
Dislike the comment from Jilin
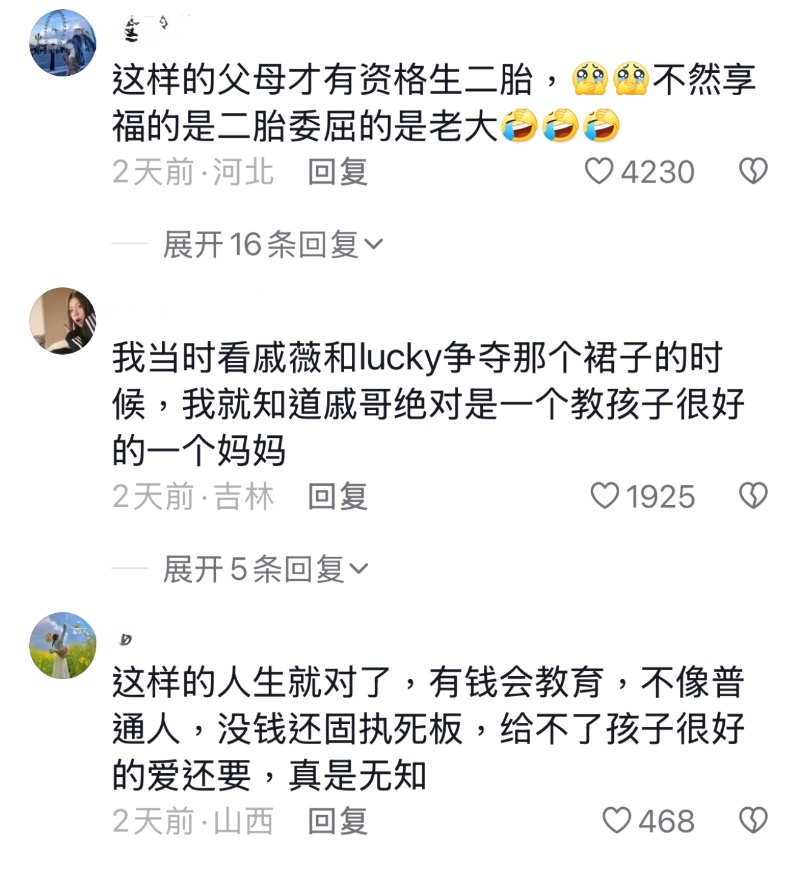coord(752,496)
